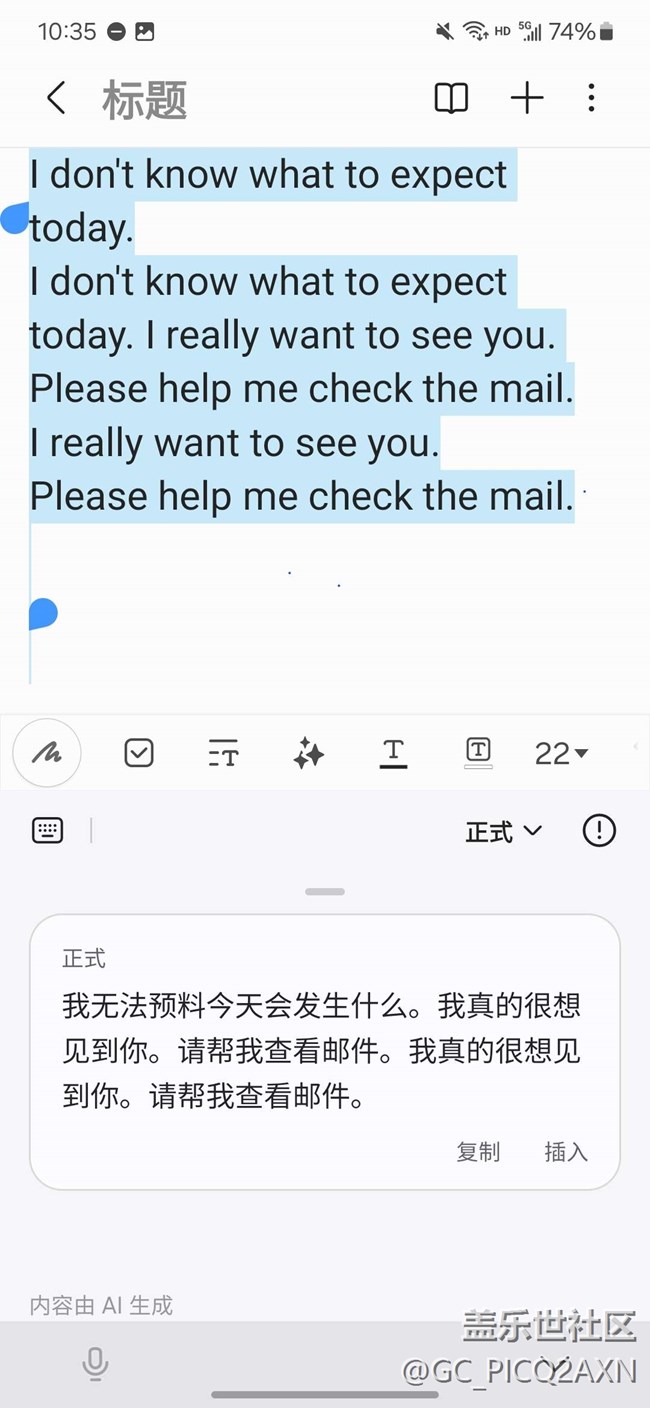Insert a checkbox list item
This screenshot has height=1408, width=650.
(x=139, y=753)
